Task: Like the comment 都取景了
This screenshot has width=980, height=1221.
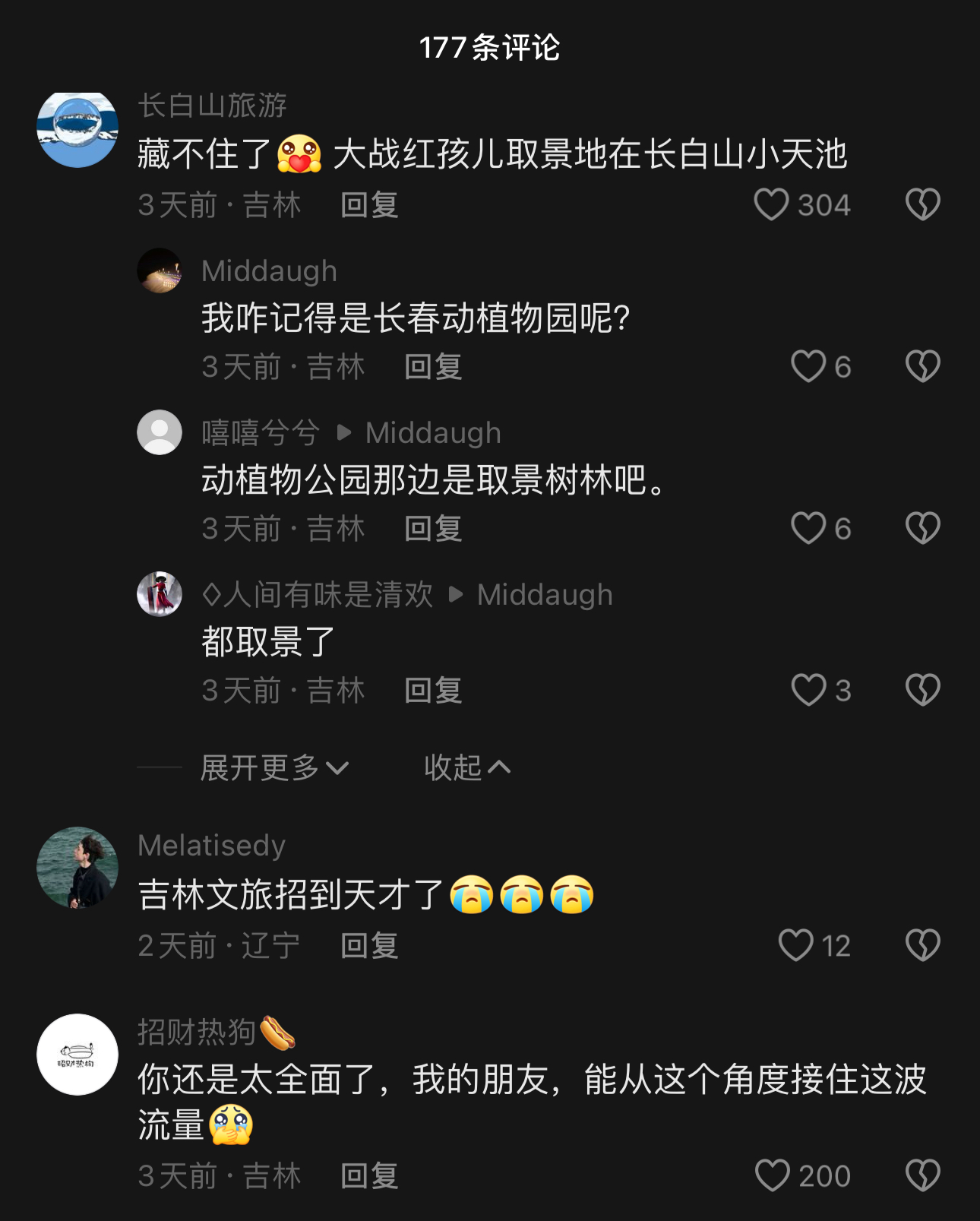Action: pos(808,690)
